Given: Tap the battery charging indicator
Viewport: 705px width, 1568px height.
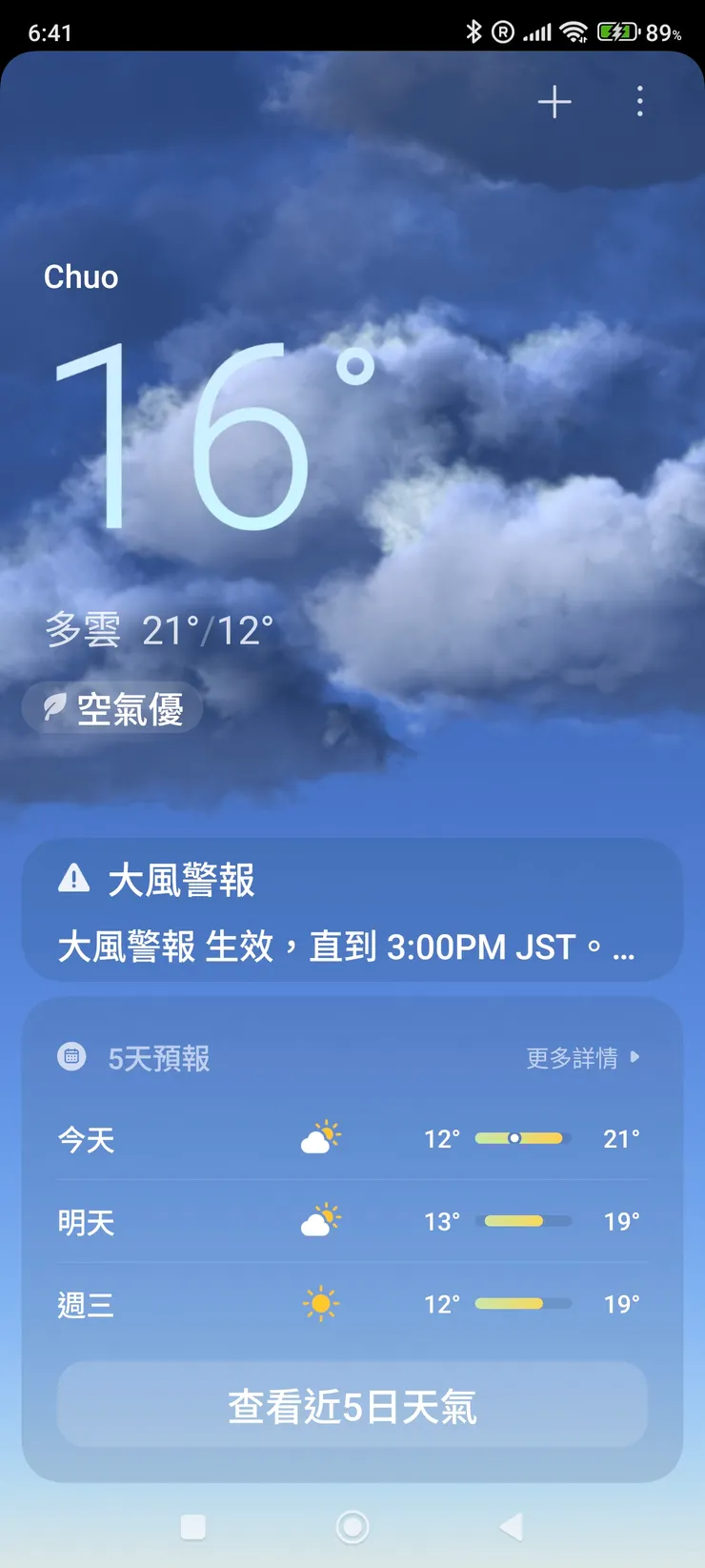Looking at the screenshot, I should click(x=616, y=31).
